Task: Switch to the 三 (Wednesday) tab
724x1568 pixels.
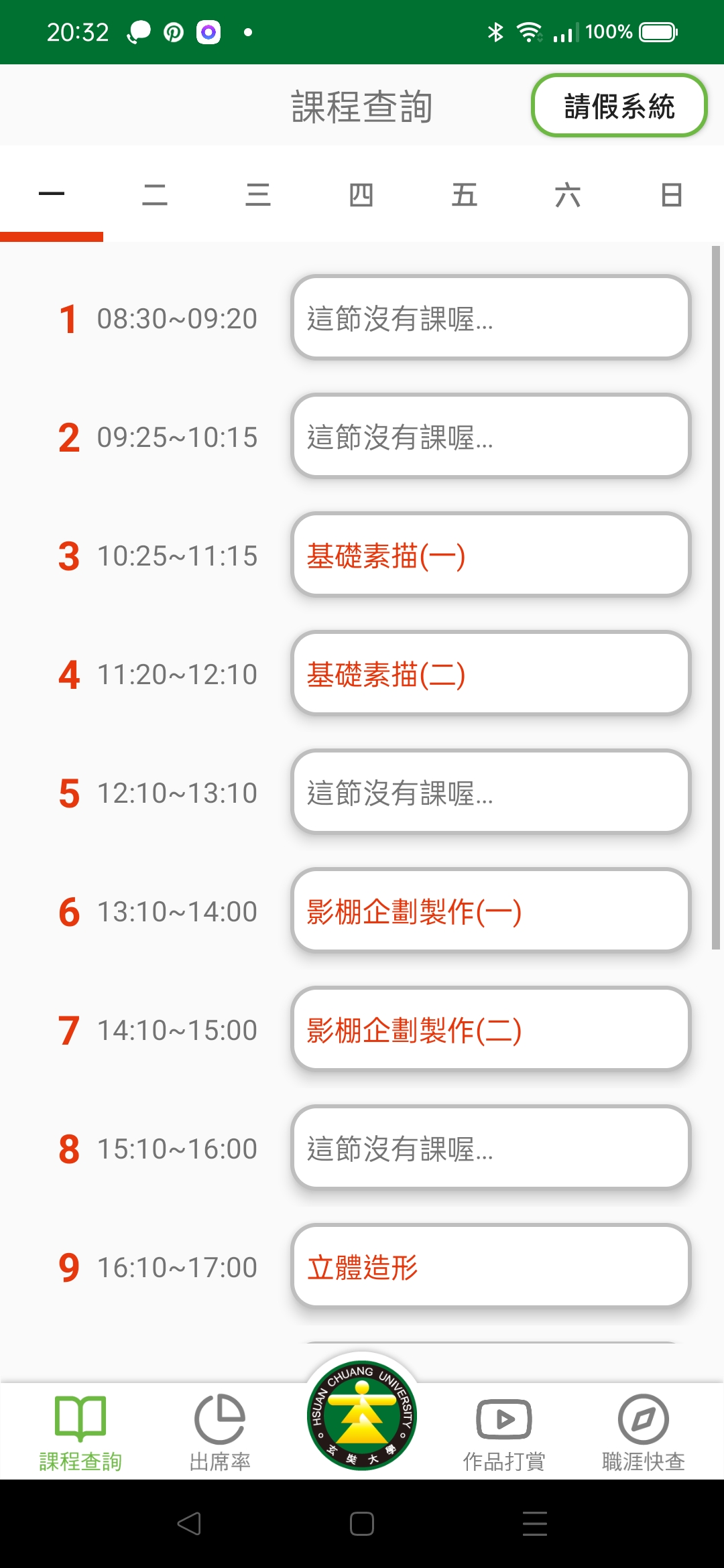Action: [x=258, y=194]
